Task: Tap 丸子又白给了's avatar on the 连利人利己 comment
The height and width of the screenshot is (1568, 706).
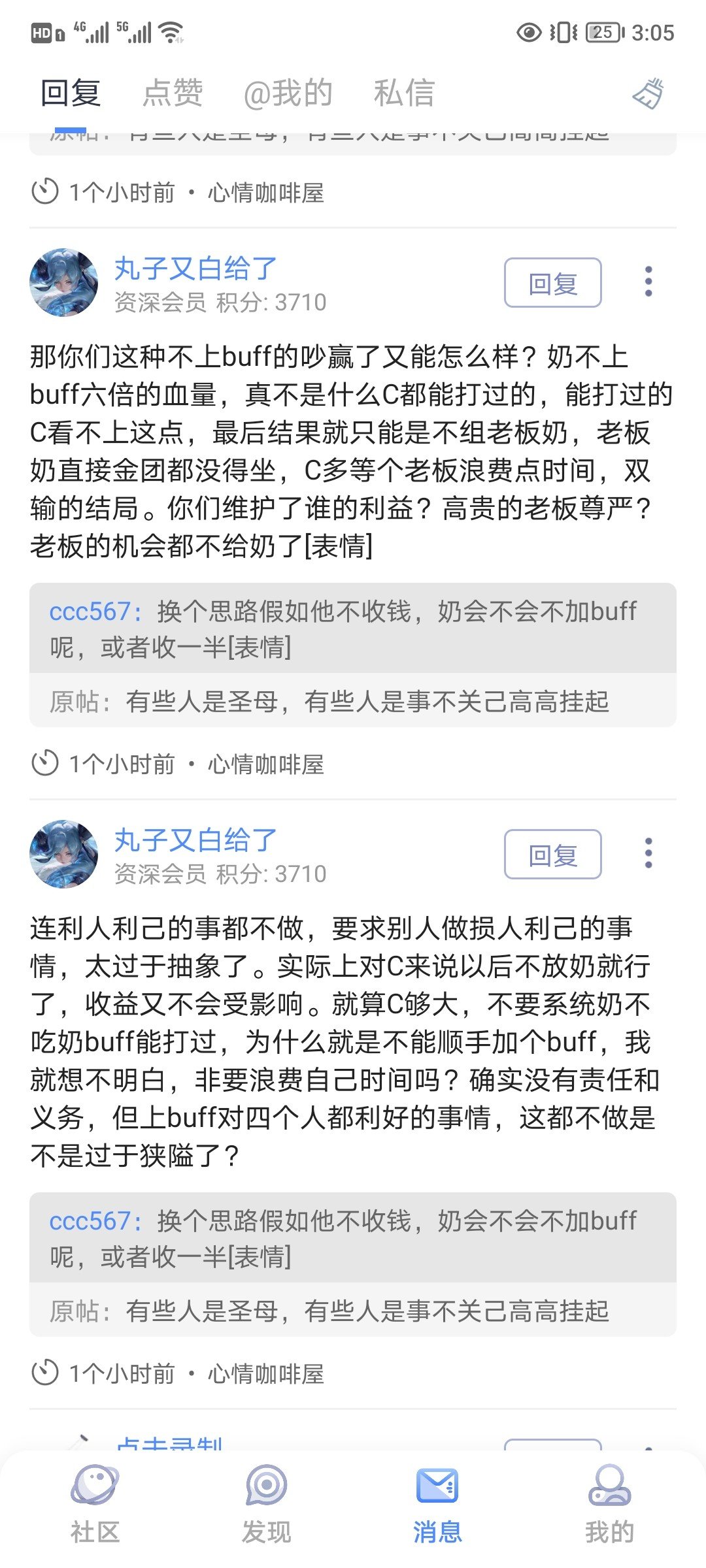Action: click(x=64, y=854)
